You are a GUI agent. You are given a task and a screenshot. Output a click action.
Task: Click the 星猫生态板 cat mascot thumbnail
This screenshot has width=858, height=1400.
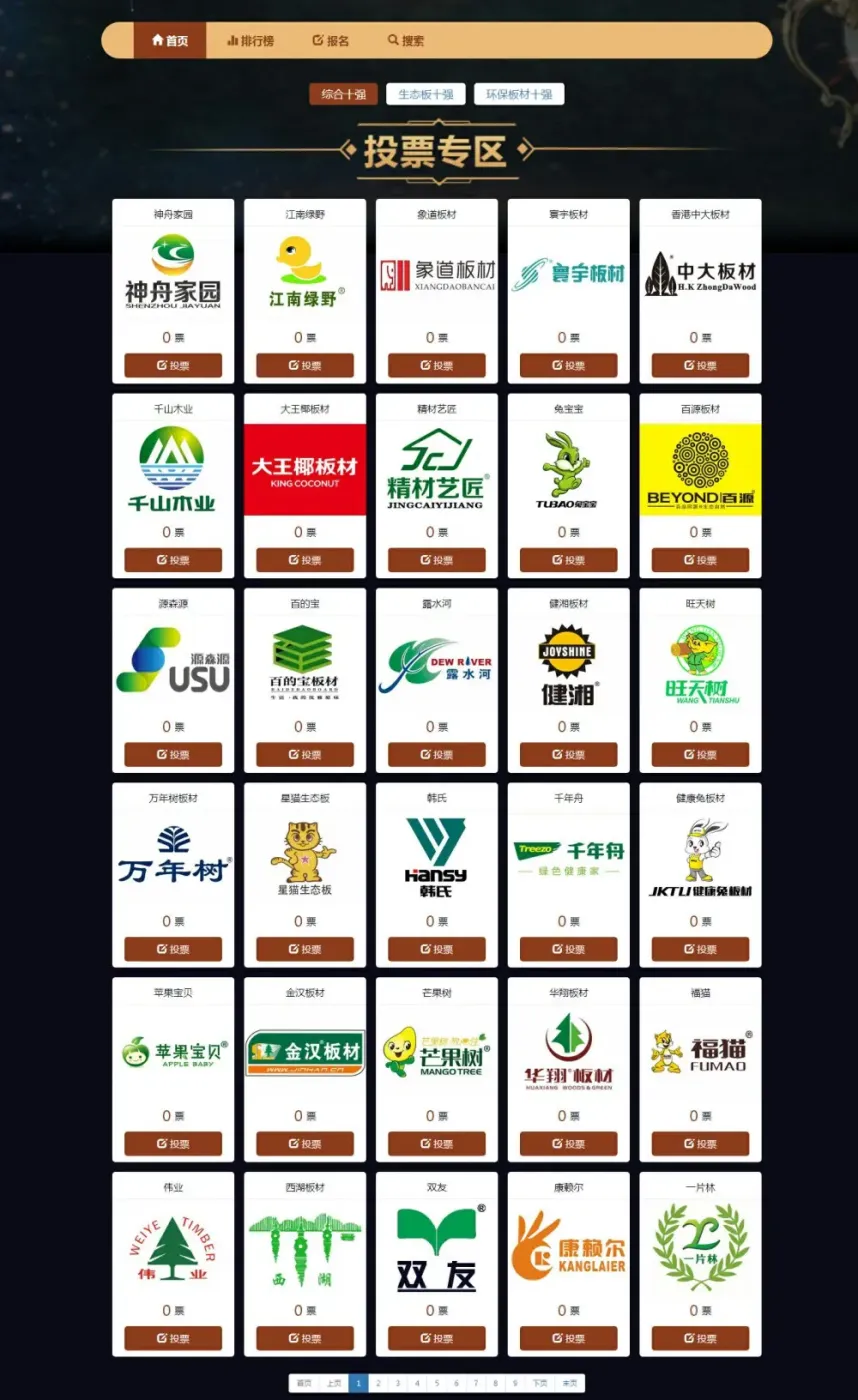click(x=305, y=852)
